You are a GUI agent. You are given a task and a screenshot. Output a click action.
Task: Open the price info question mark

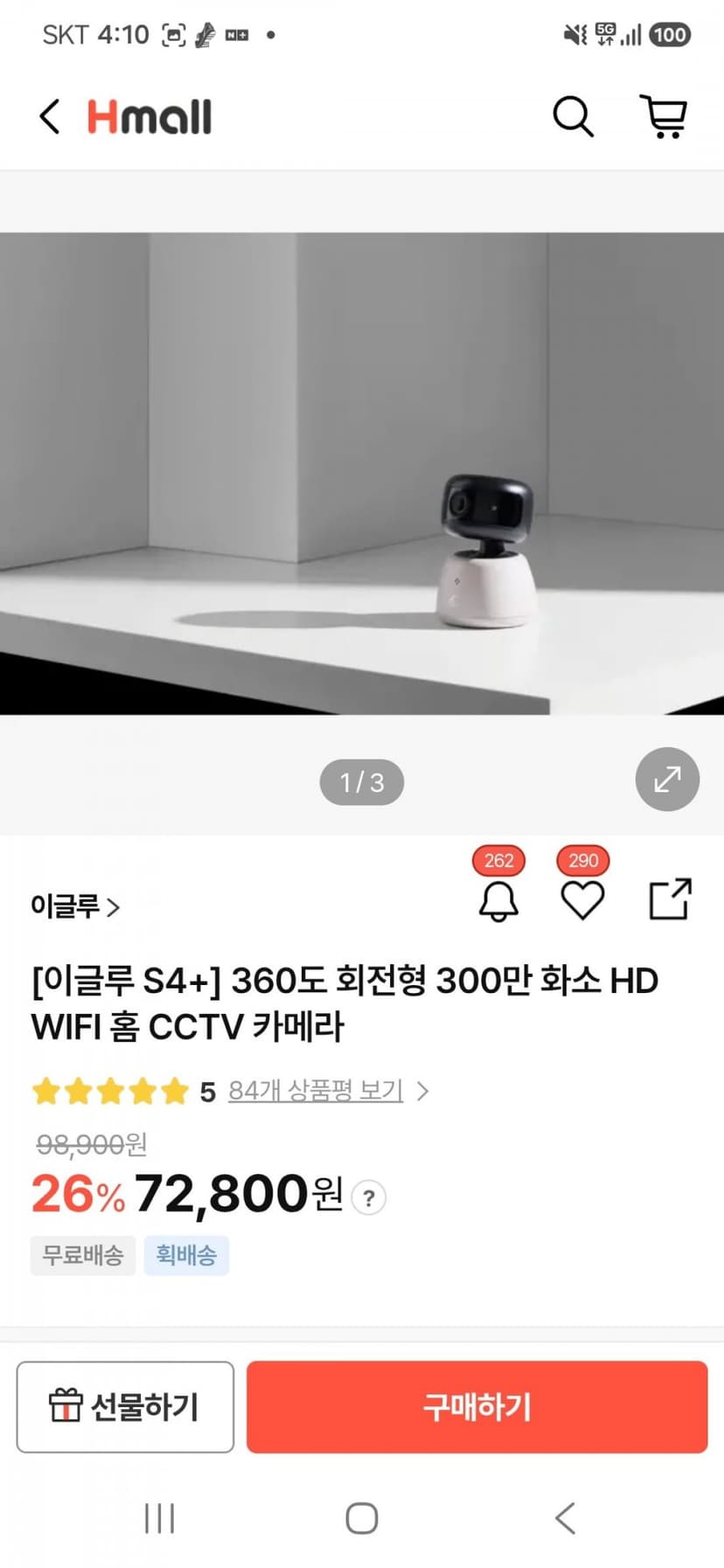pos(369,1197)
